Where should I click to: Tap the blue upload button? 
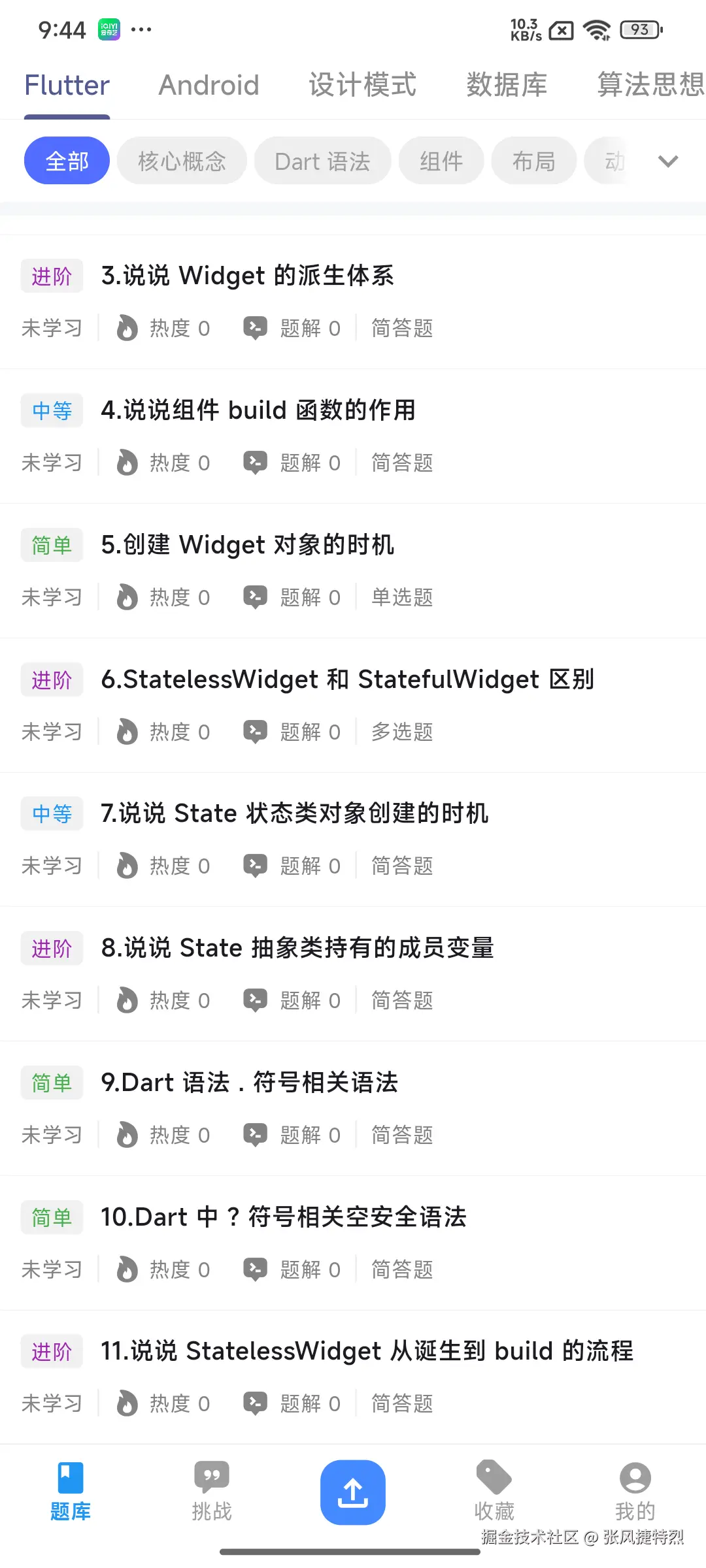352,1492
